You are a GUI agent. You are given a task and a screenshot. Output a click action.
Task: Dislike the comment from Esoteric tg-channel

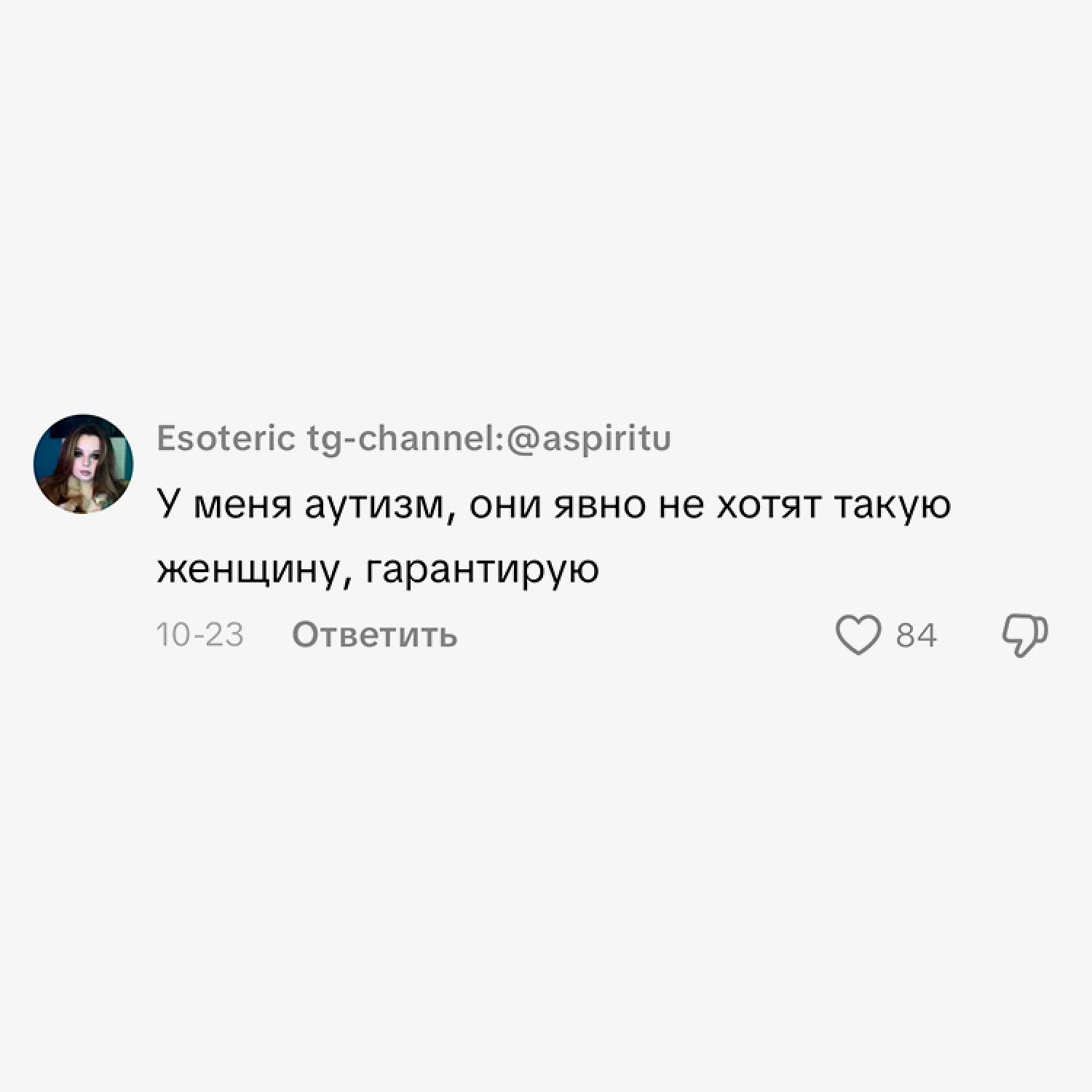point(1025,635)
